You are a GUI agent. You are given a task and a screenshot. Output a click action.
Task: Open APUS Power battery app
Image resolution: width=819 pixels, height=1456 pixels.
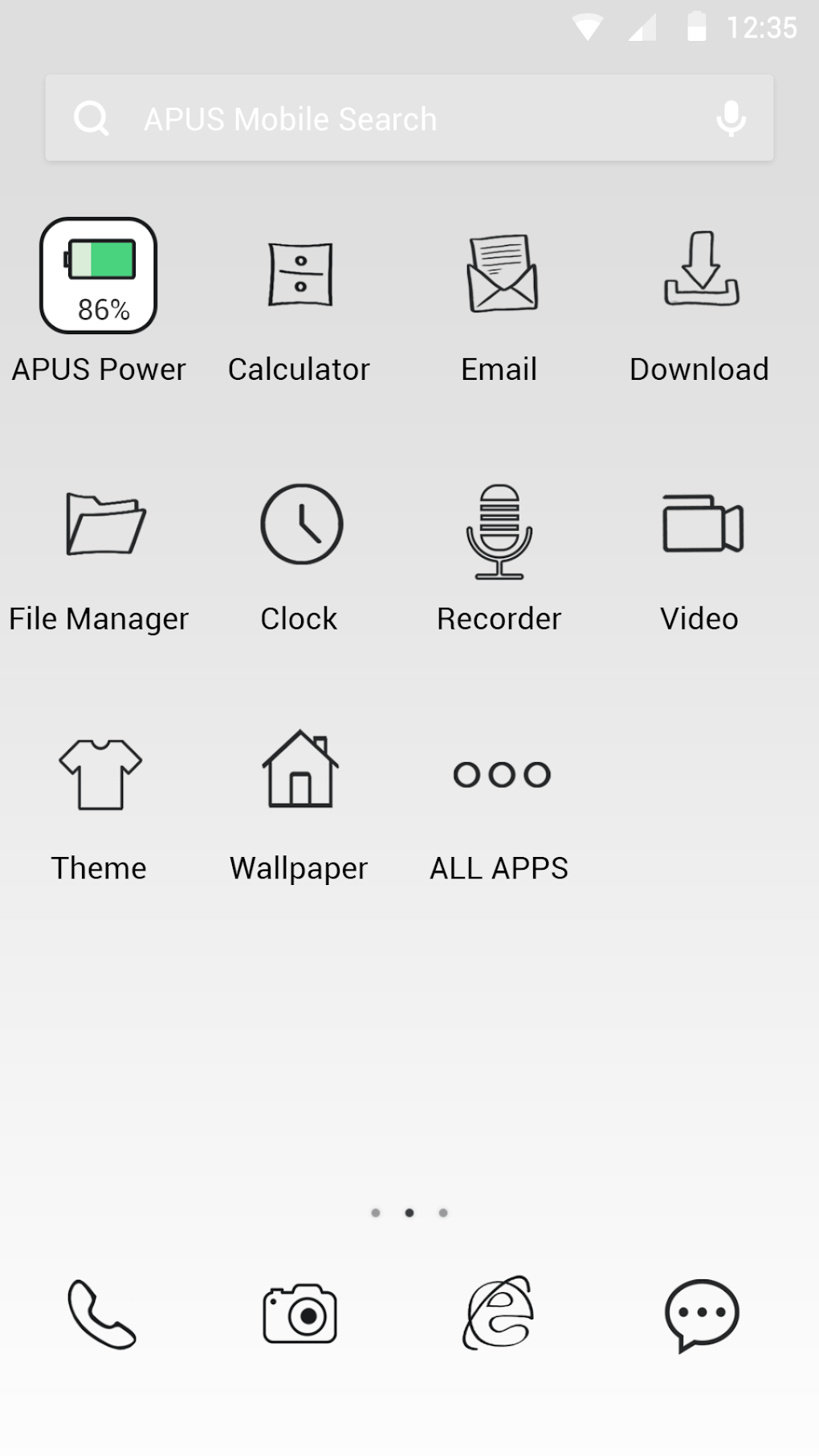[99, 275]
